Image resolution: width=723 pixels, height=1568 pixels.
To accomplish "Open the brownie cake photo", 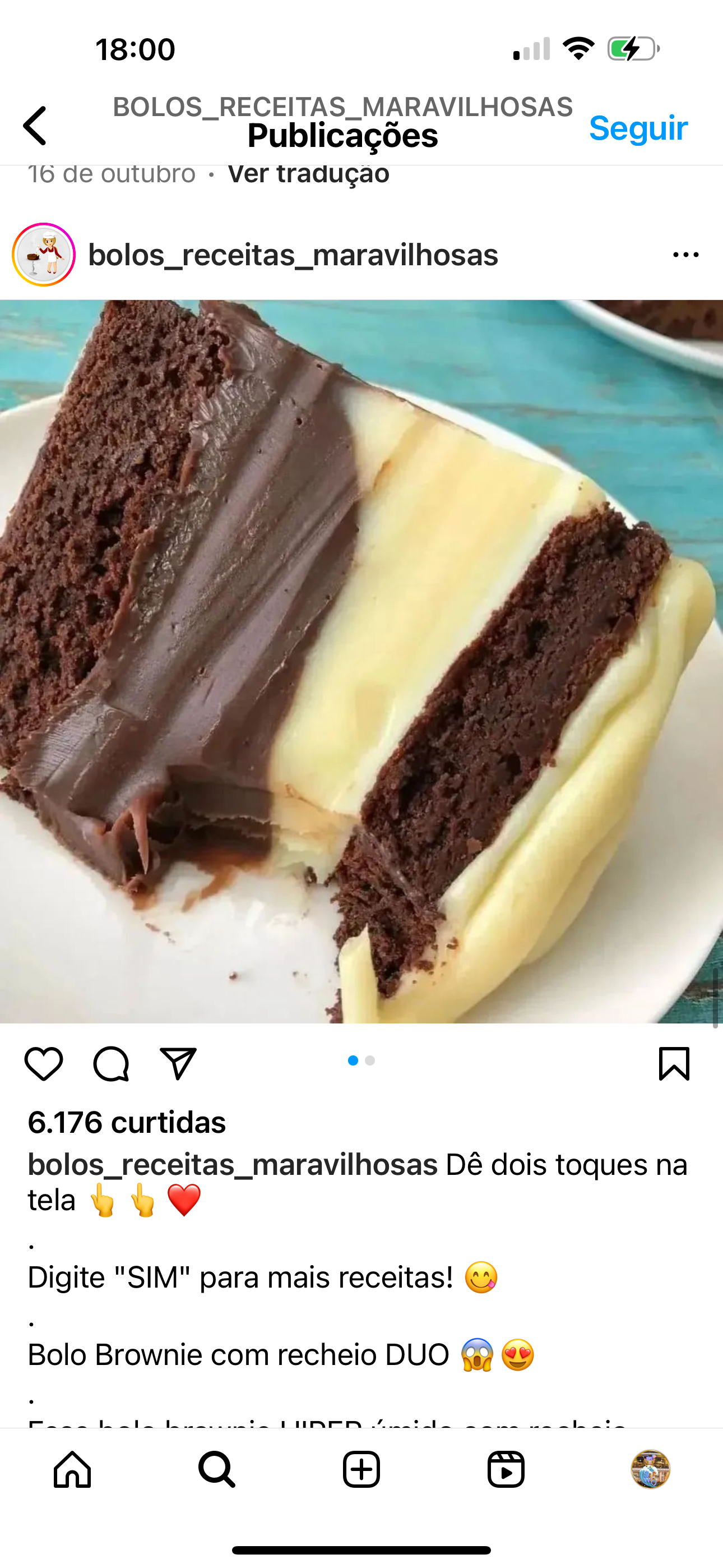I will pos(361,661).
